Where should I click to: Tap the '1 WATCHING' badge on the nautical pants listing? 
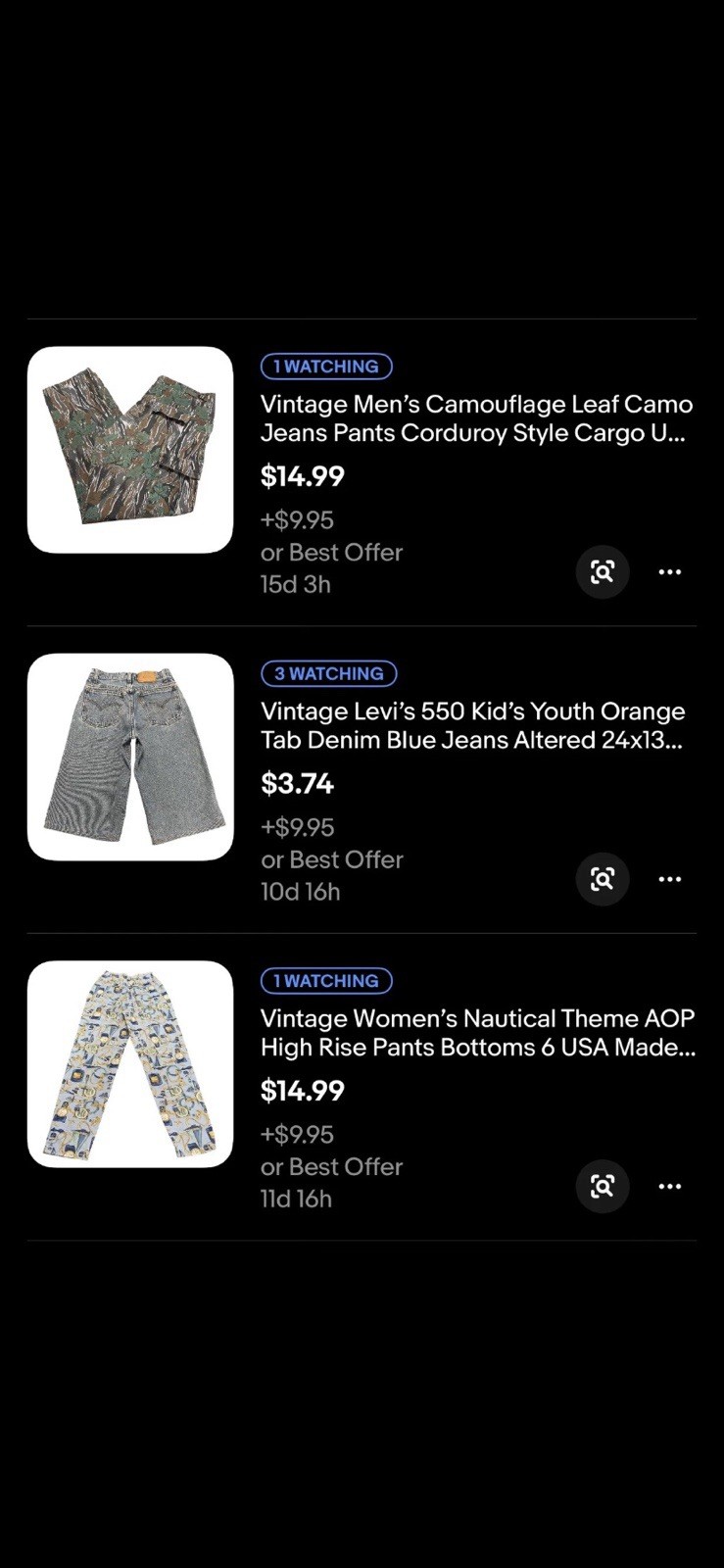click(326, 980)
